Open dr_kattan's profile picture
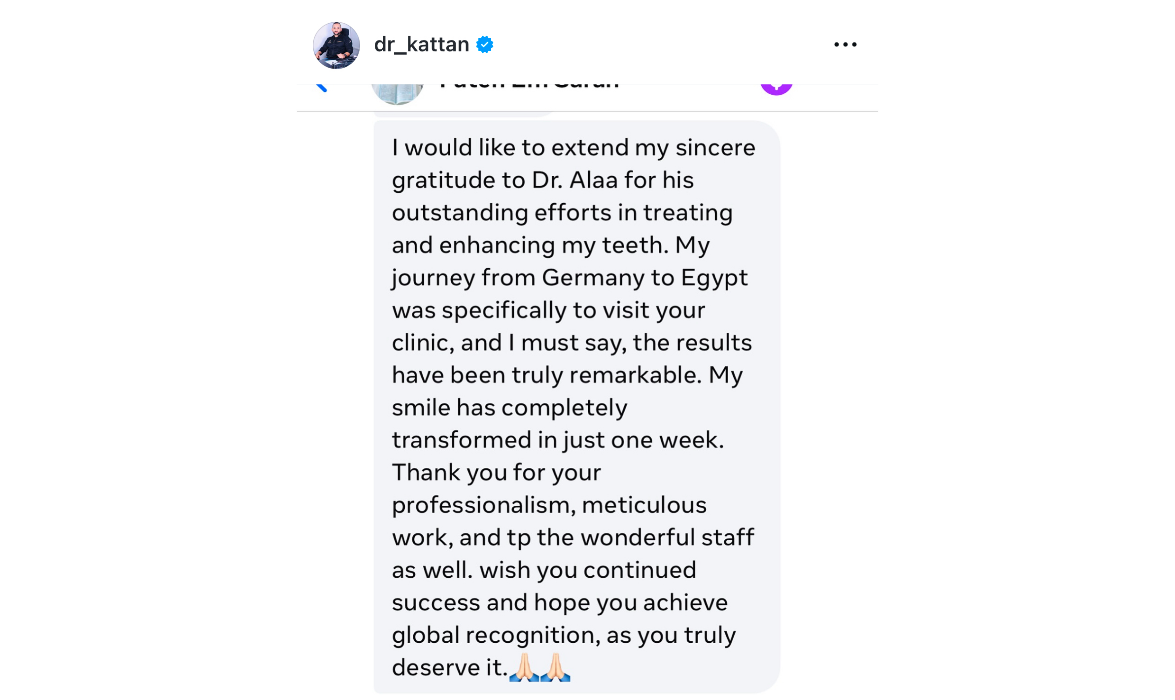Viewport: 1175px width, 700px height. (336, 45)
